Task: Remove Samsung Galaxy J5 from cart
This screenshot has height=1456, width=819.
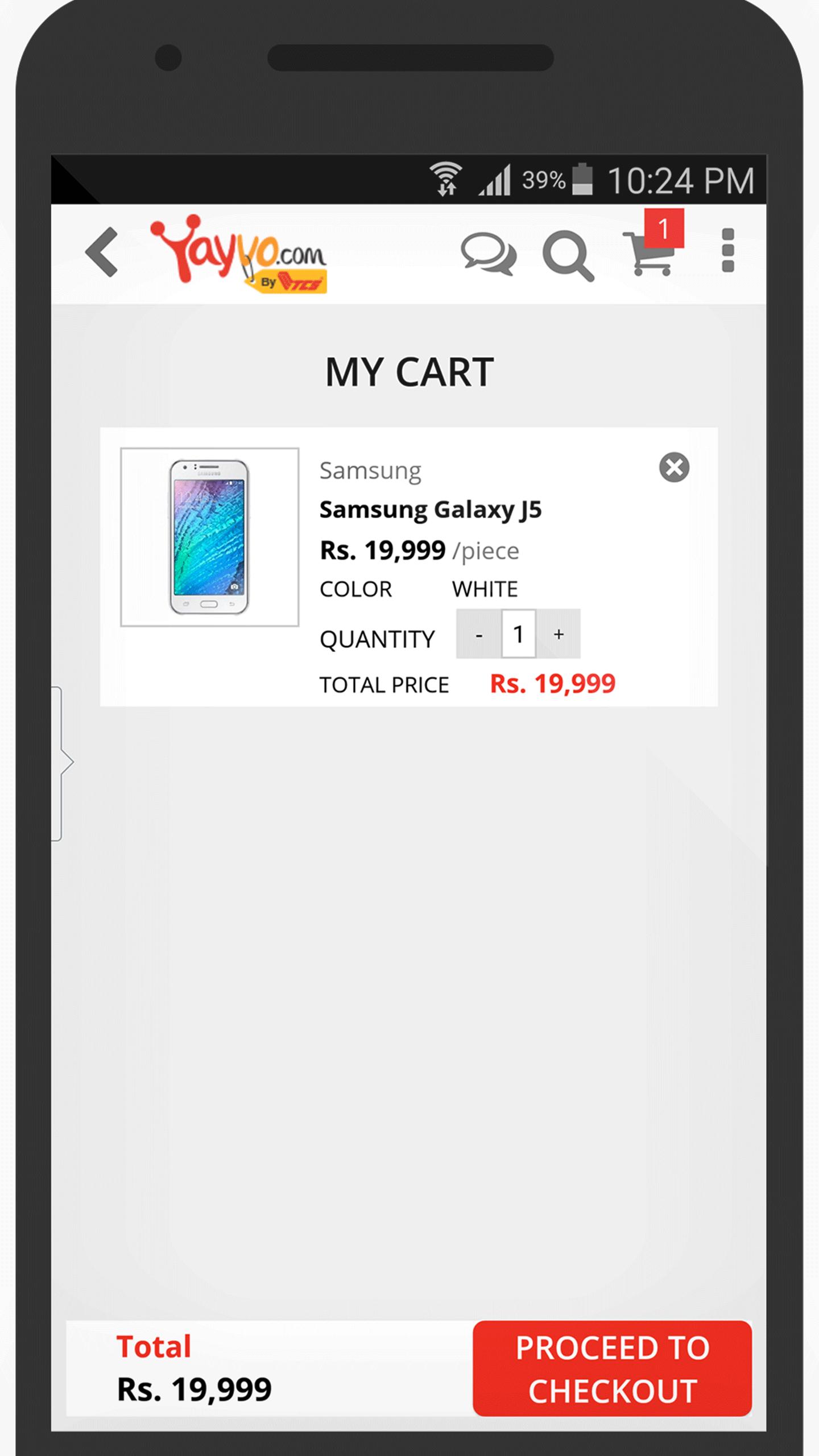Action: pyautogui.click(x=674, y=468)
